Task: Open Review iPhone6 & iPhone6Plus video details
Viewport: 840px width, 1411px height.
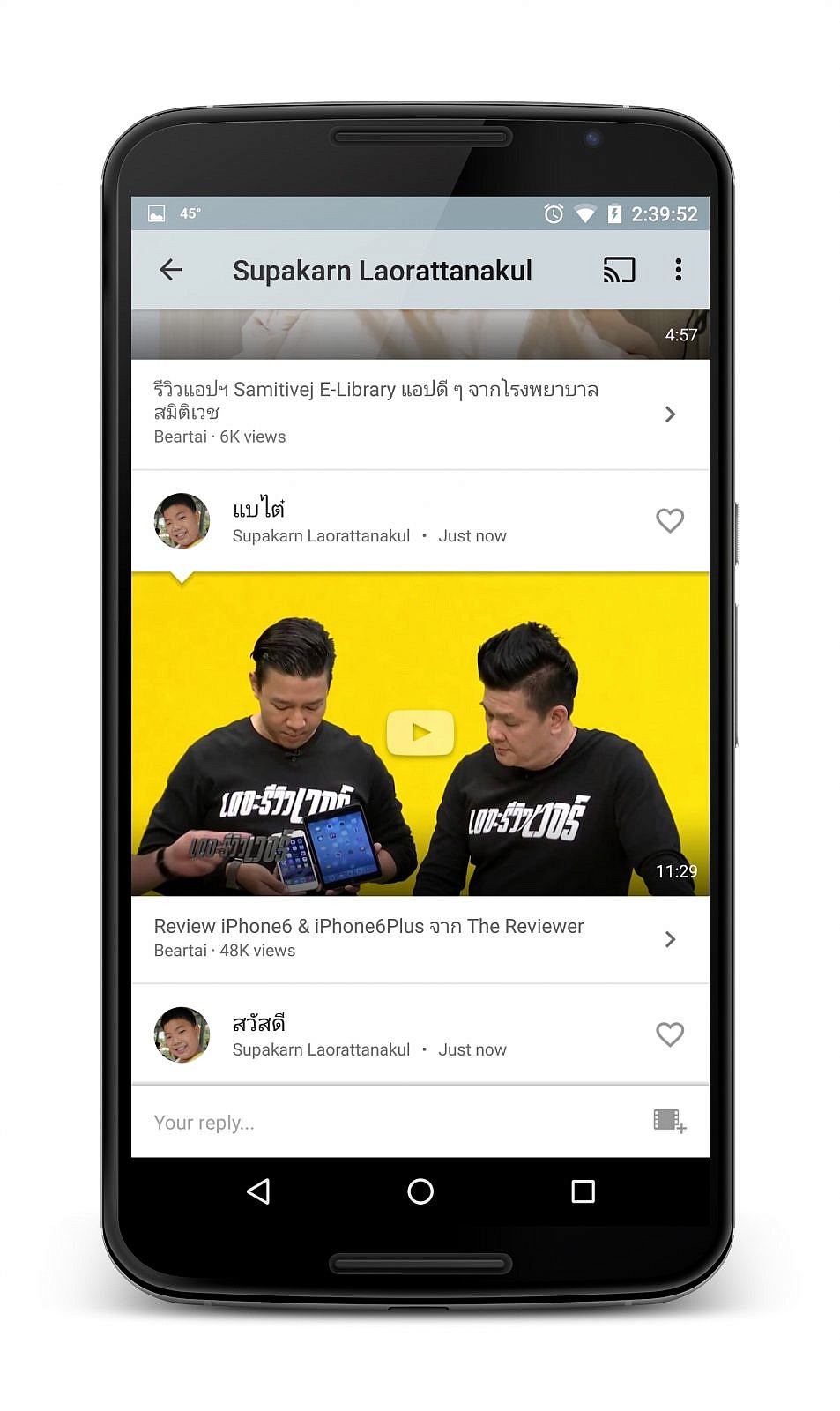Action: [669, 939]
